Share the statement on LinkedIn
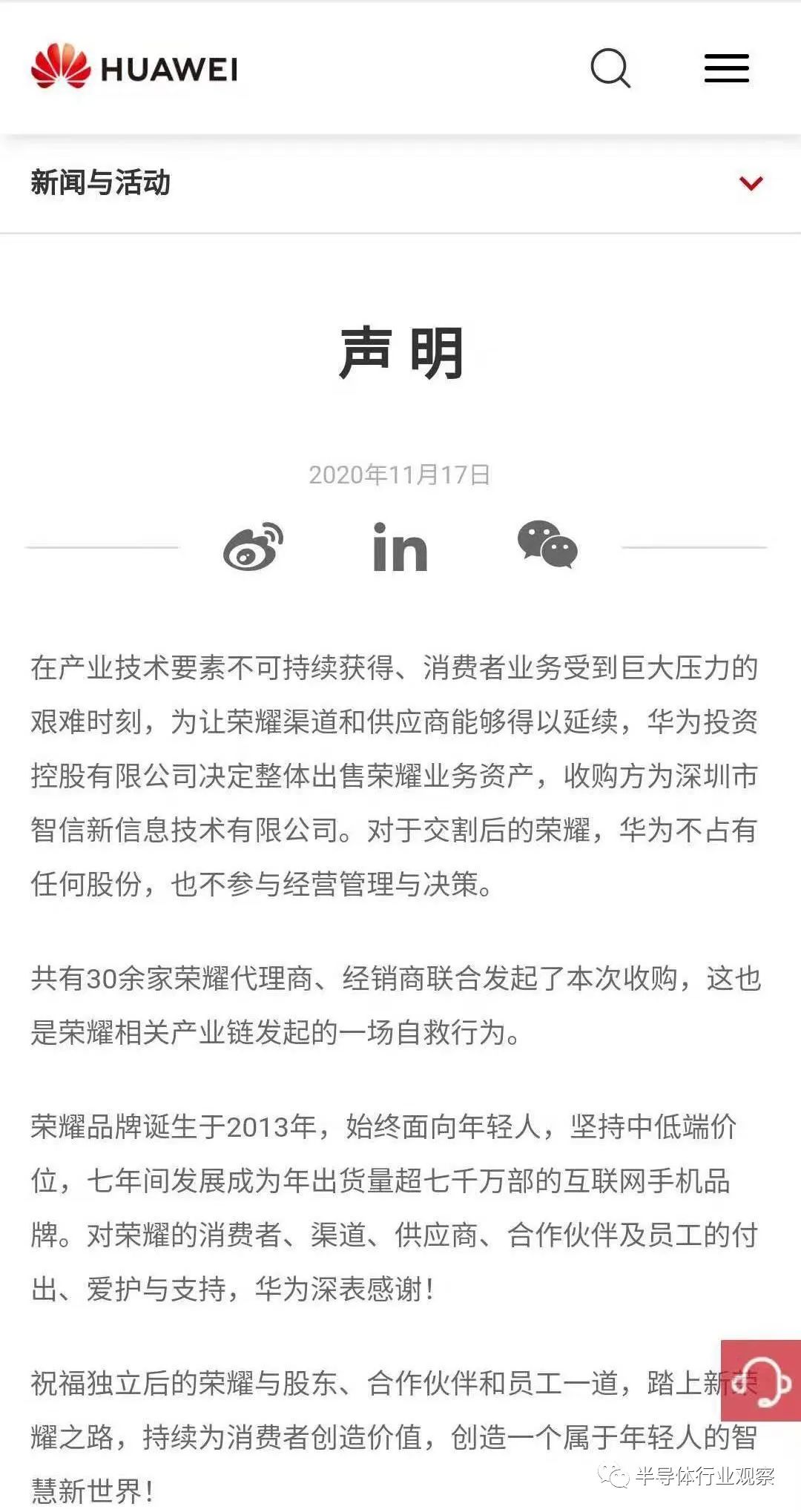The height and width of the screenshot is (1512, 801). [x=400, y=547]
